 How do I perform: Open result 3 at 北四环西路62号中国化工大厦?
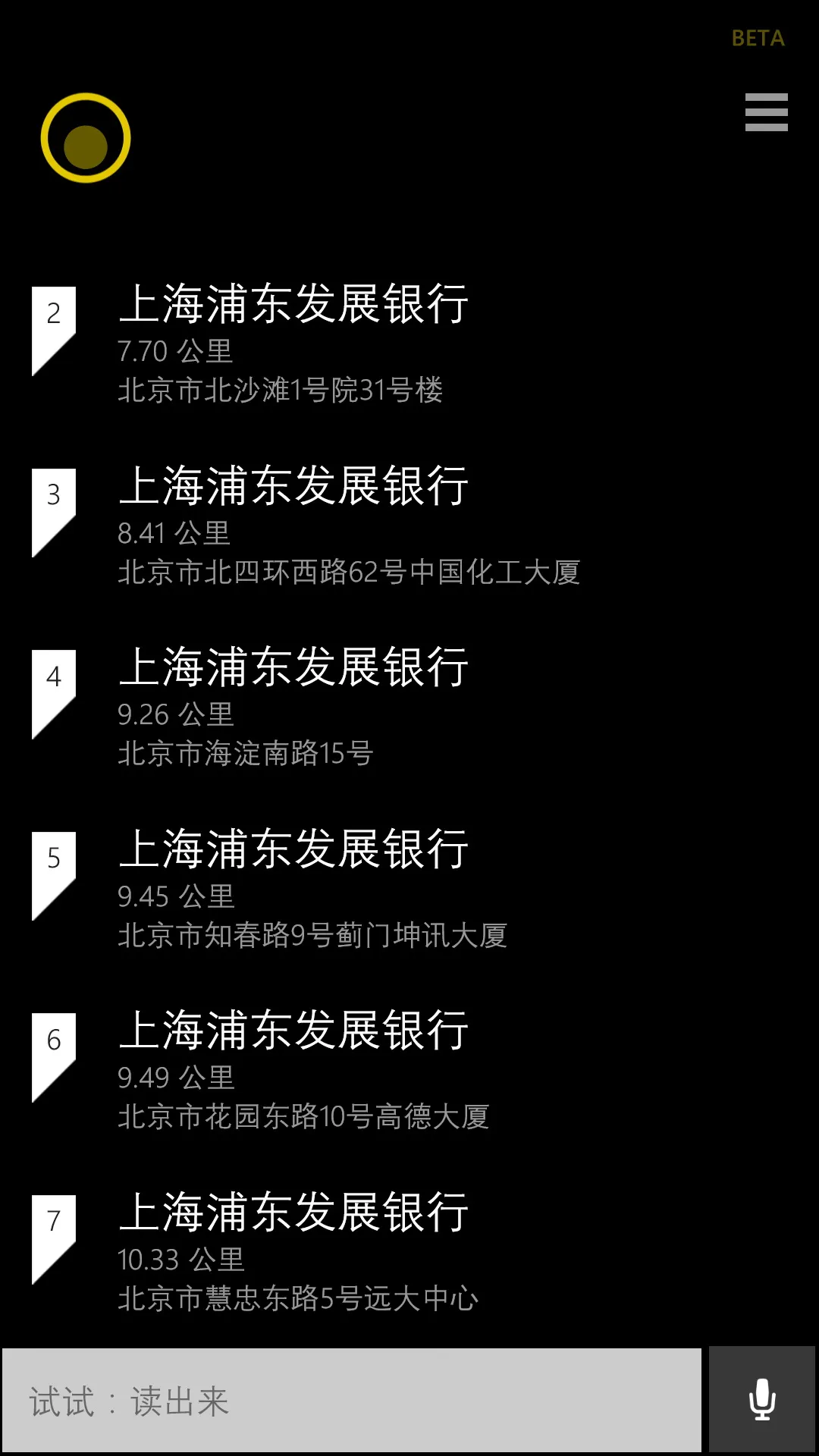[x=293, y=525]
